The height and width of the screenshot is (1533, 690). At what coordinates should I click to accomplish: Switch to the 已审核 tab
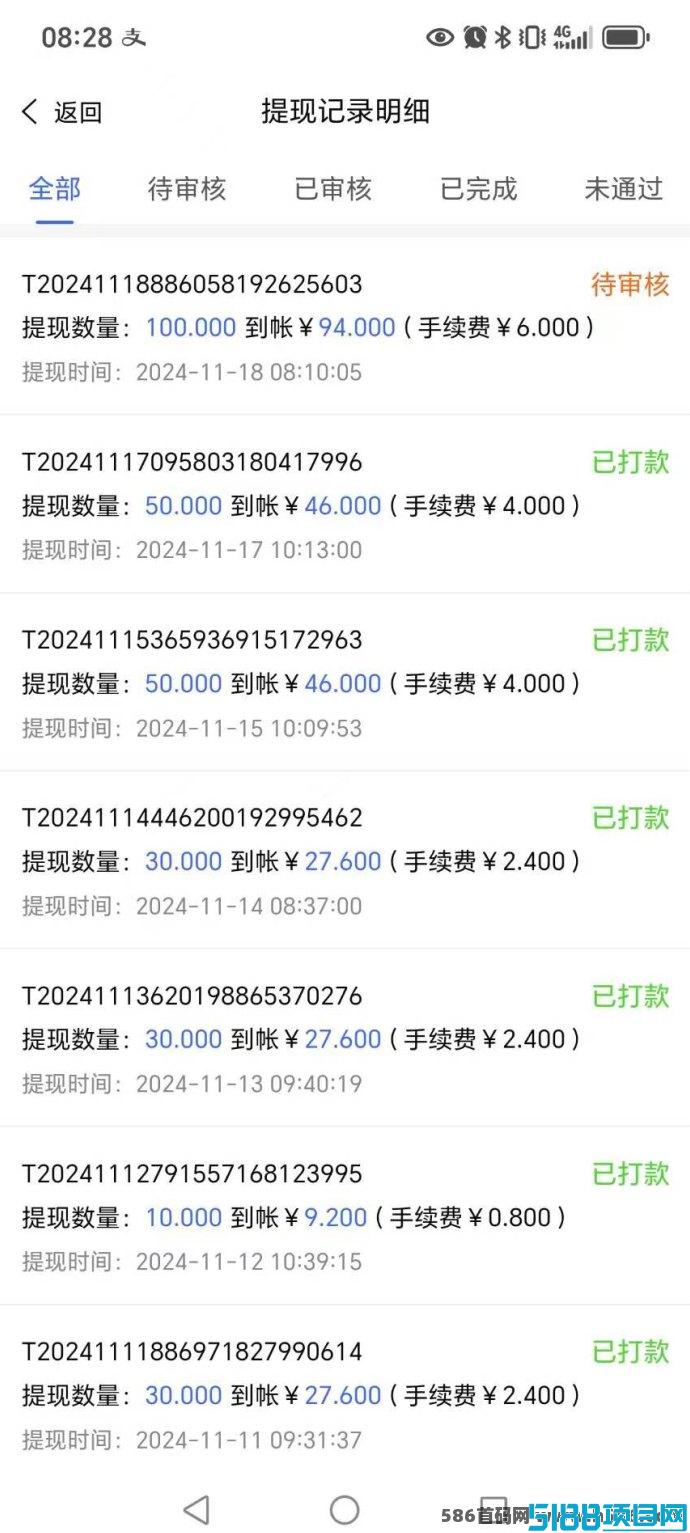[x=333, y=189]
